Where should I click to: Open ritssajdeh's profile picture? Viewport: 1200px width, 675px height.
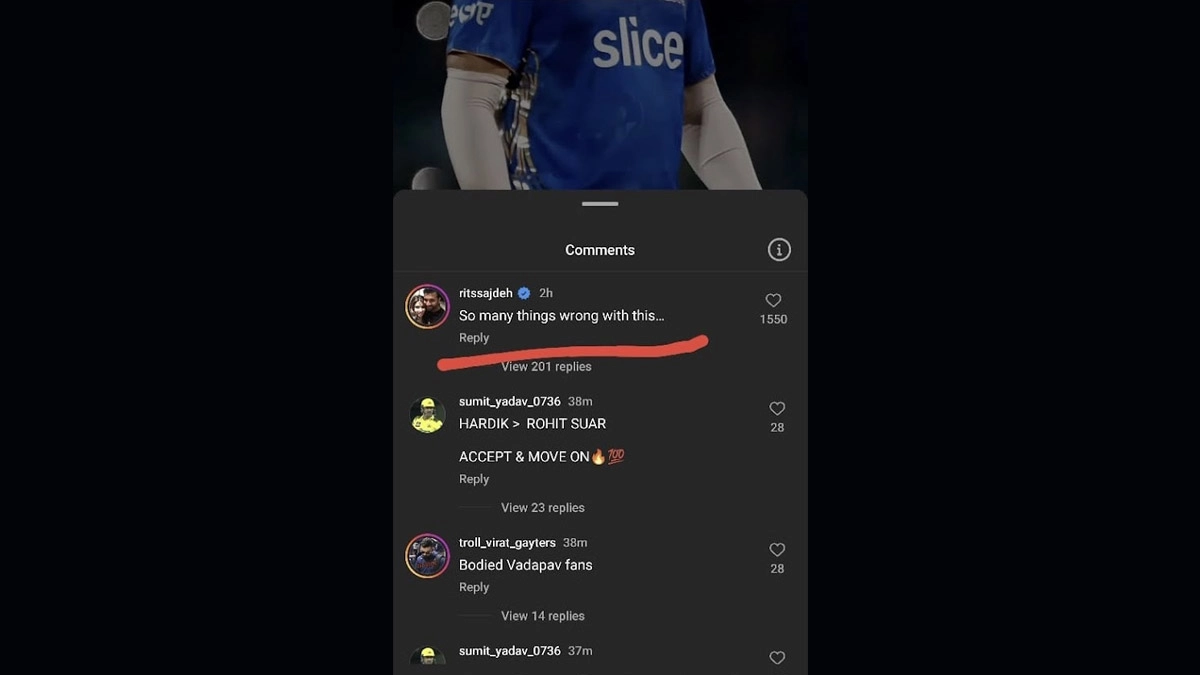(x=428, y=307)
